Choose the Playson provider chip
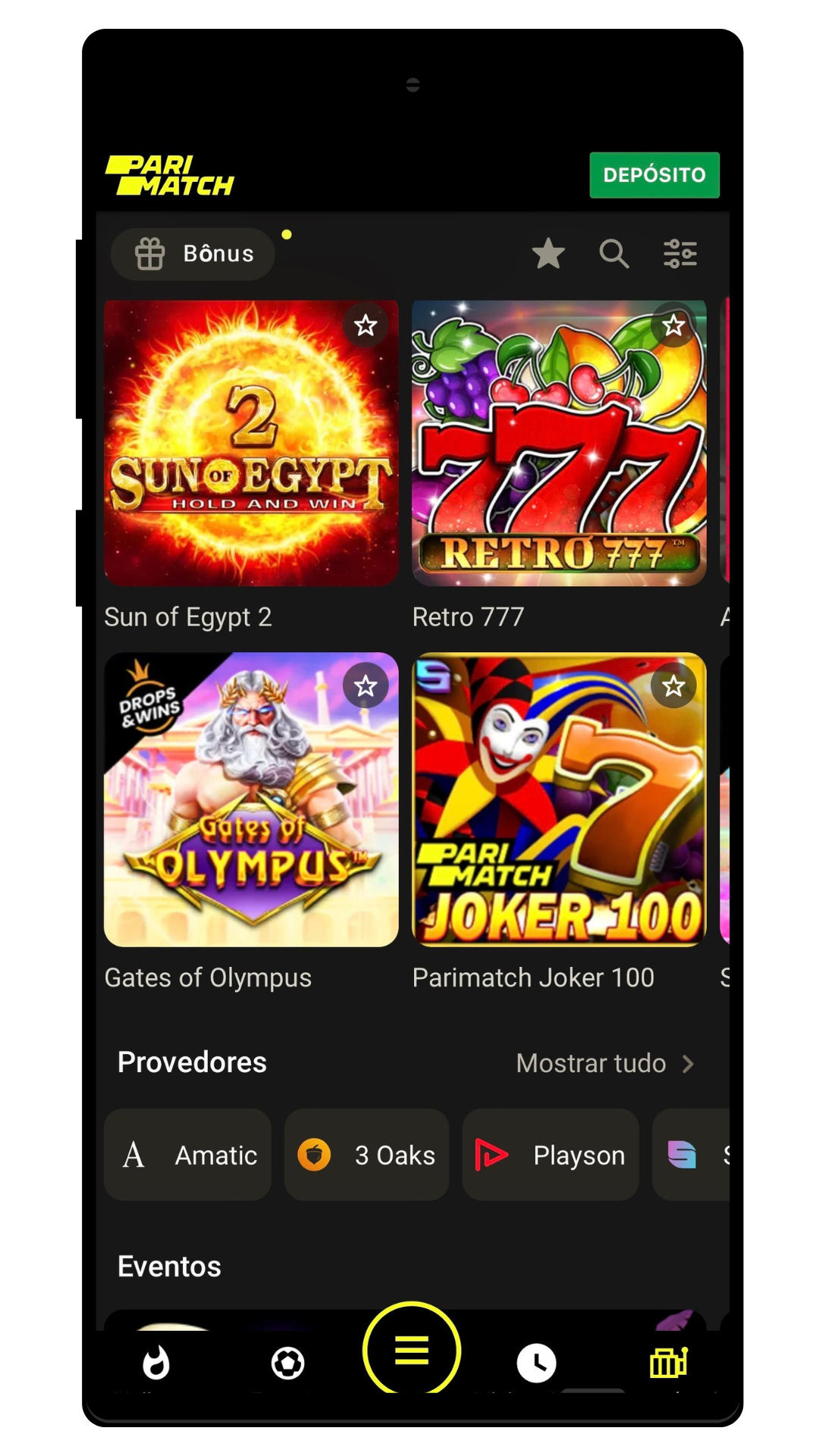This screenshot has height=1456, width=819. [x=551, y=1155]
